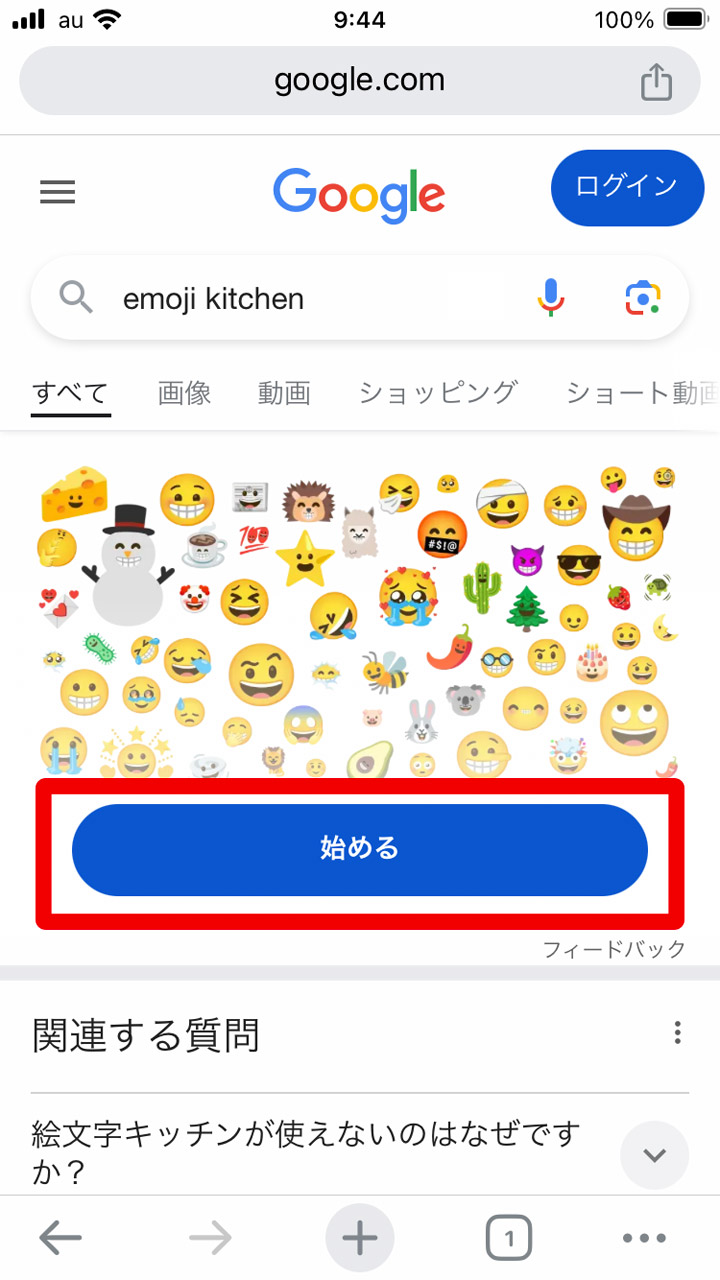Open the 関連する質問 three-dot options menu
The height and width of the screenshot is (1280, 720).
[677, 1032]
